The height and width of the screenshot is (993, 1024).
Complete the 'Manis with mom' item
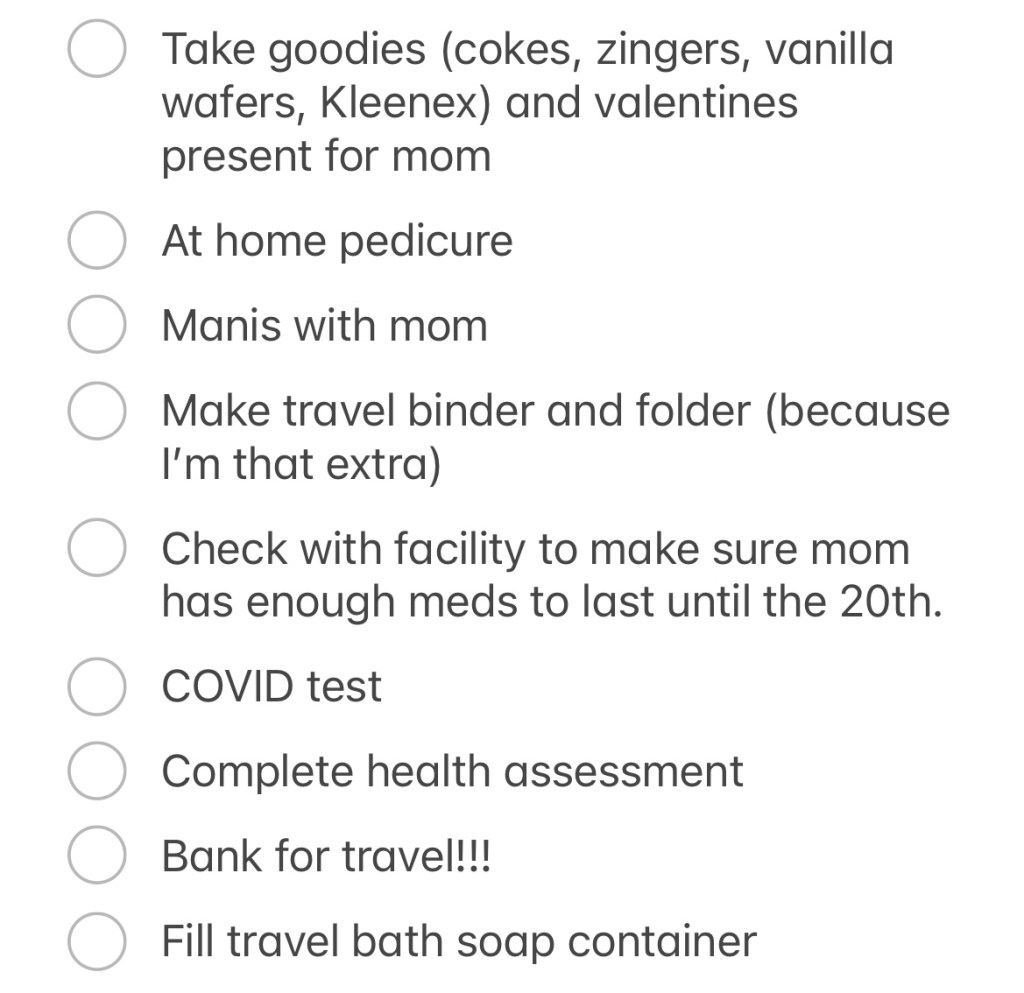[97, 326]
